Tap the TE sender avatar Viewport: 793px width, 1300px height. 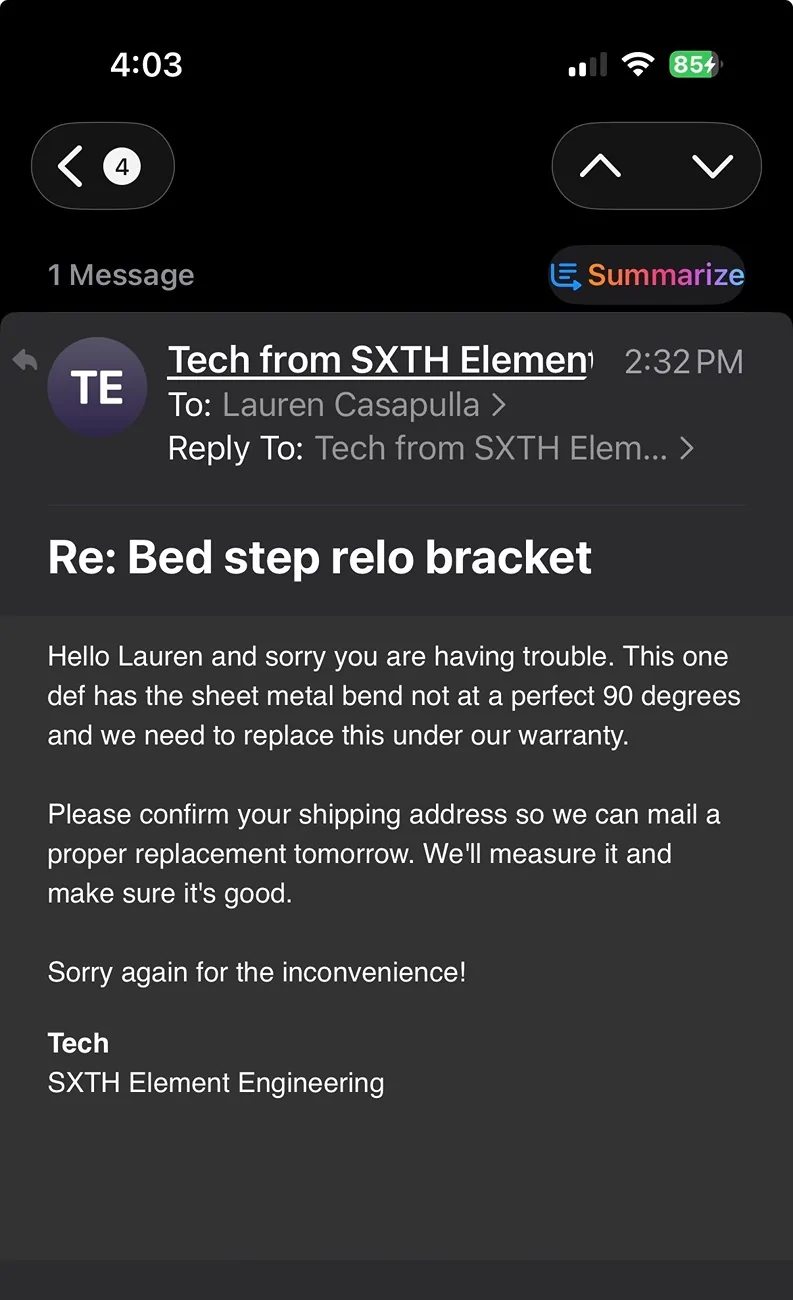coord(97,387)
